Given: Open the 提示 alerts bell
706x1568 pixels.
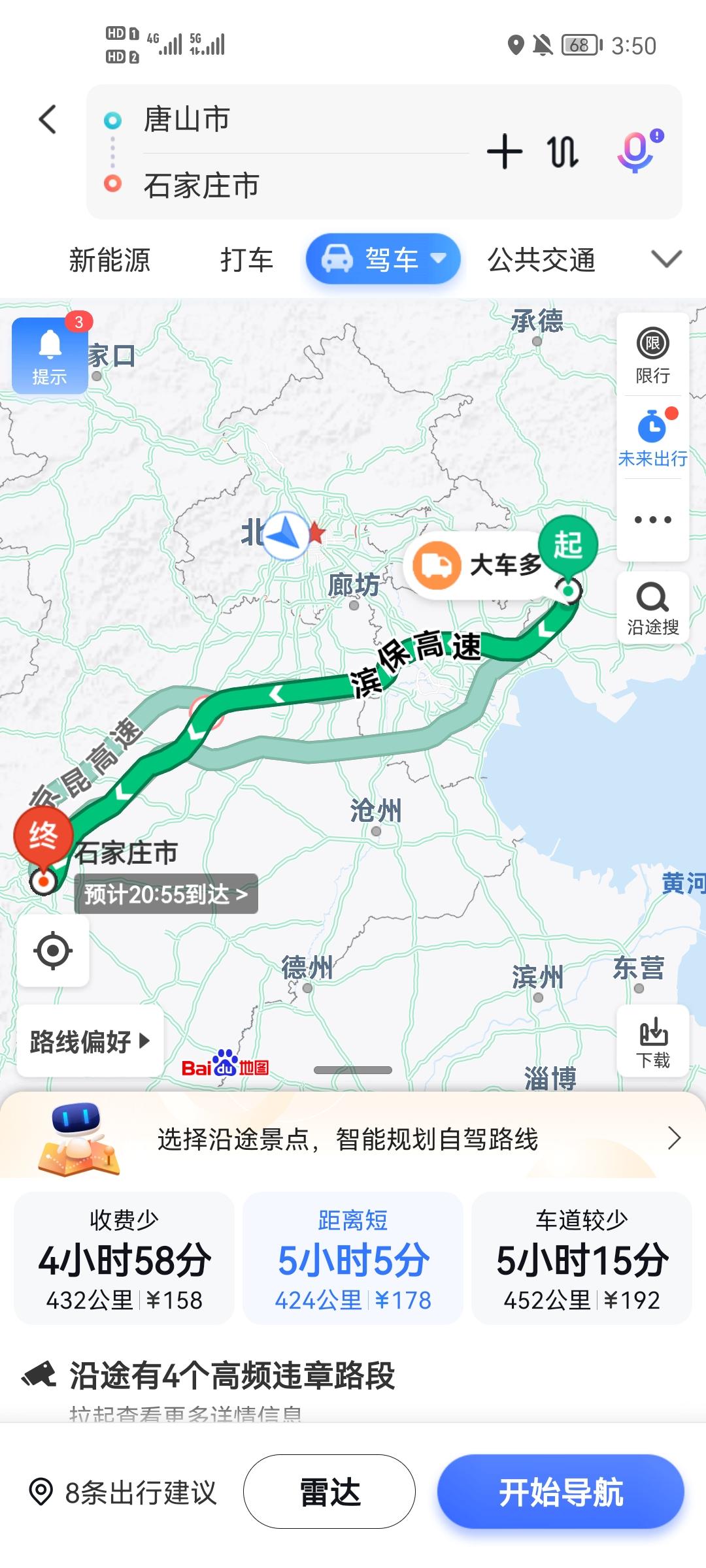Looking at the screenshot, I should tap(50, 355).
